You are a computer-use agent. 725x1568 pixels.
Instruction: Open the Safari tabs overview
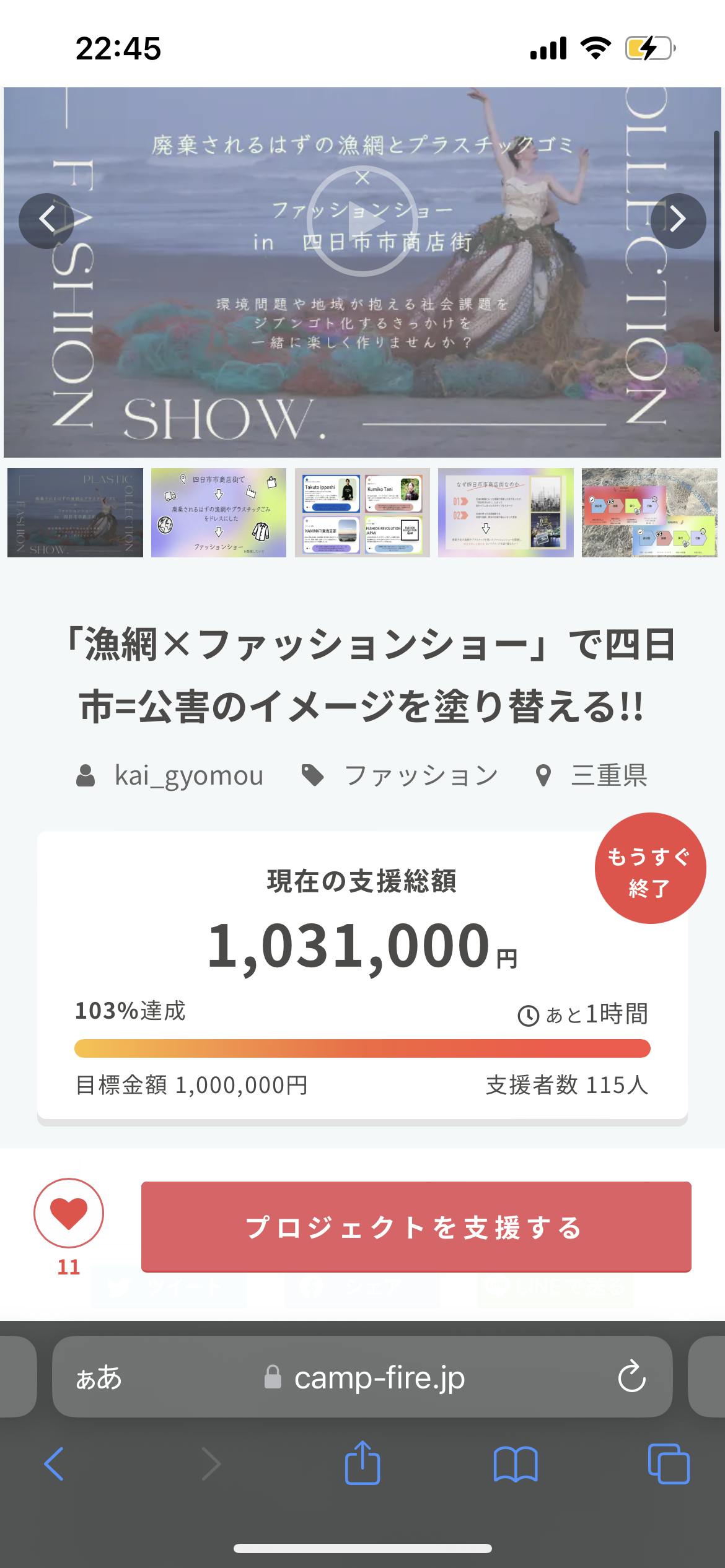pos(668,1465)
